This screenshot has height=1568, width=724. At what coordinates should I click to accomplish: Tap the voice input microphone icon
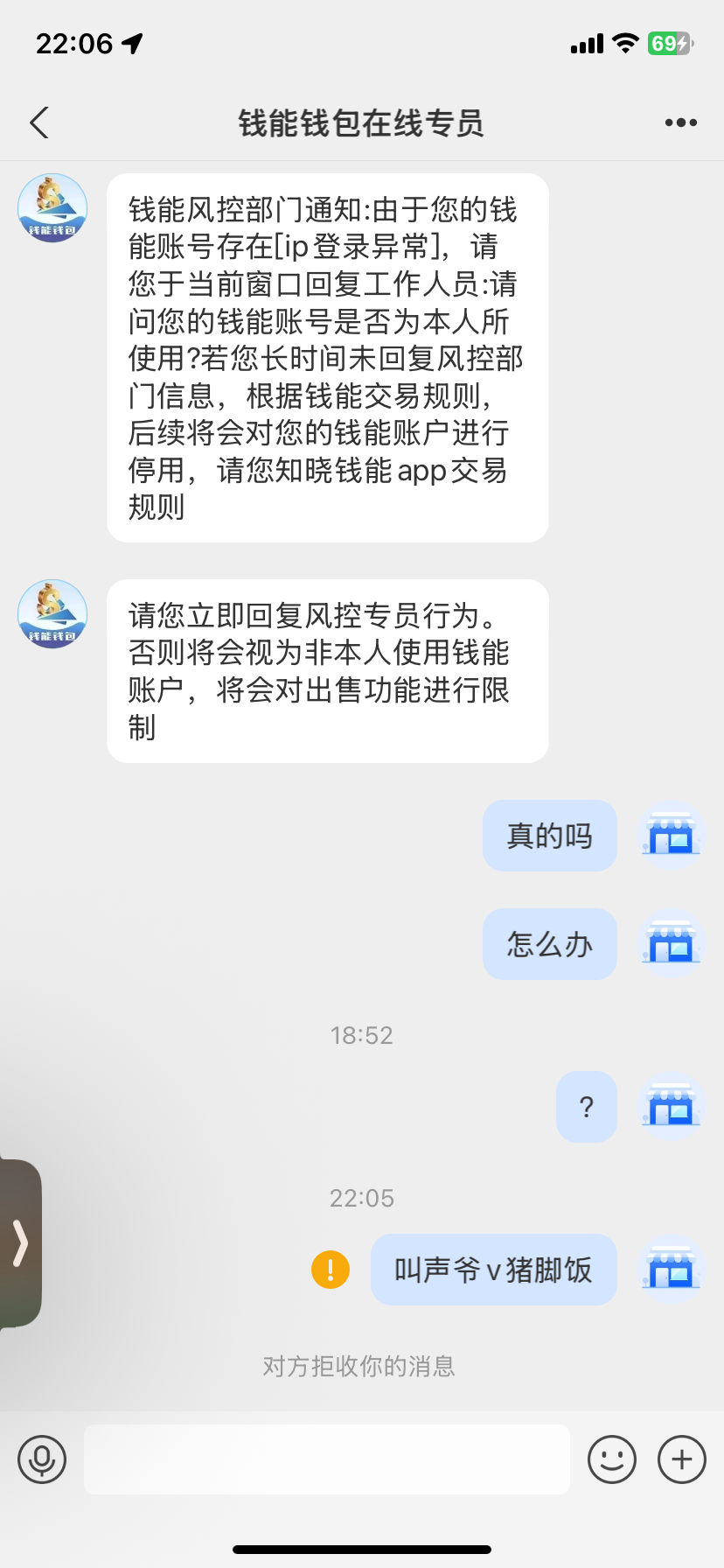[x=42, y=1459]
